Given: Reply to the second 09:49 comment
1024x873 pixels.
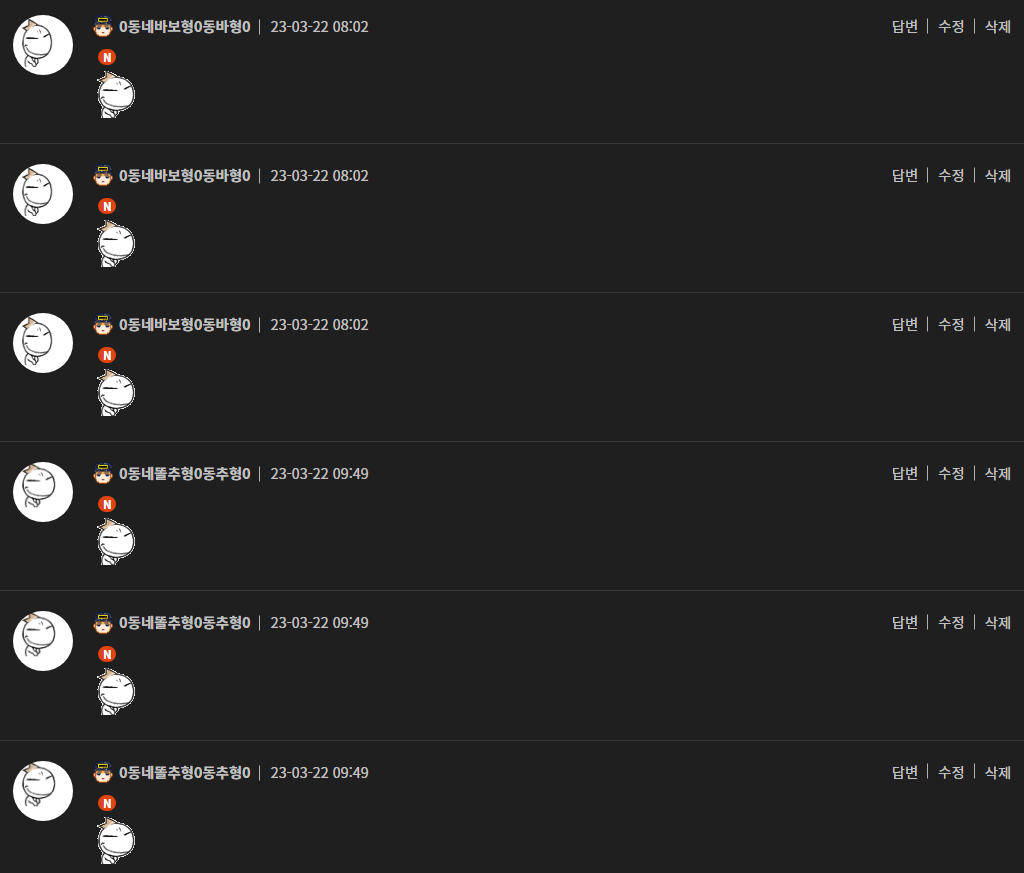Looking at the screenshot, I should (904, 623).
